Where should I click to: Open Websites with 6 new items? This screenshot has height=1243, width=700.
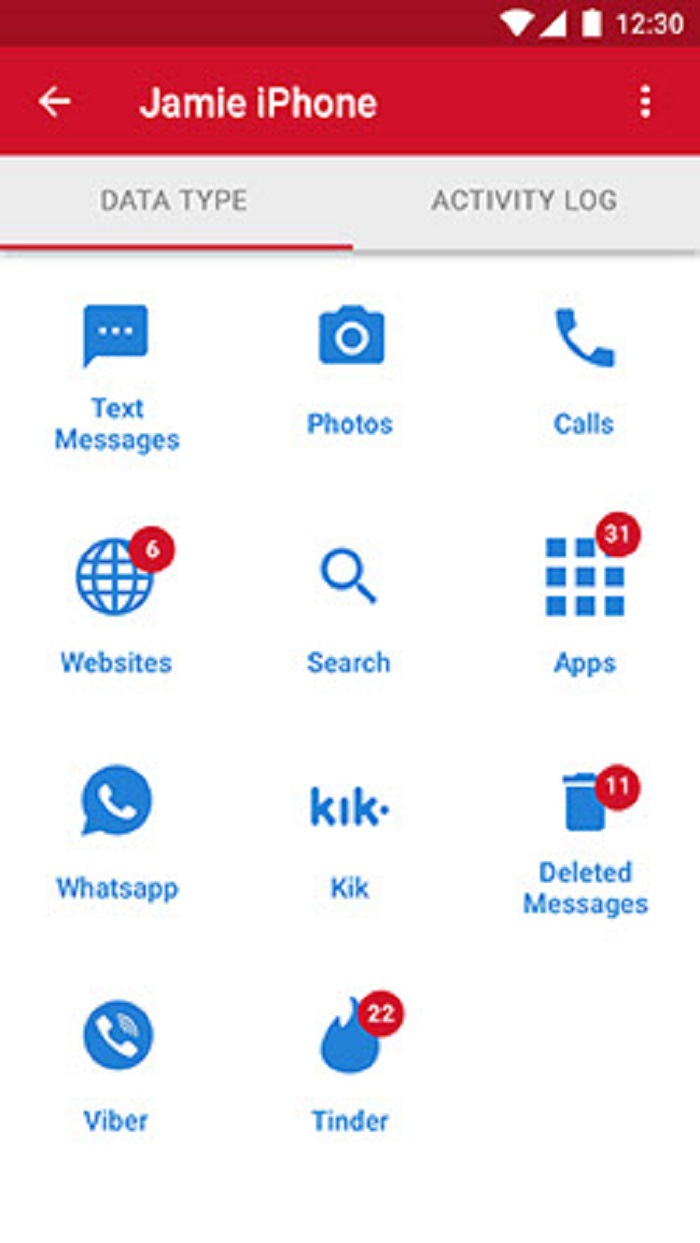click(117, 600)
